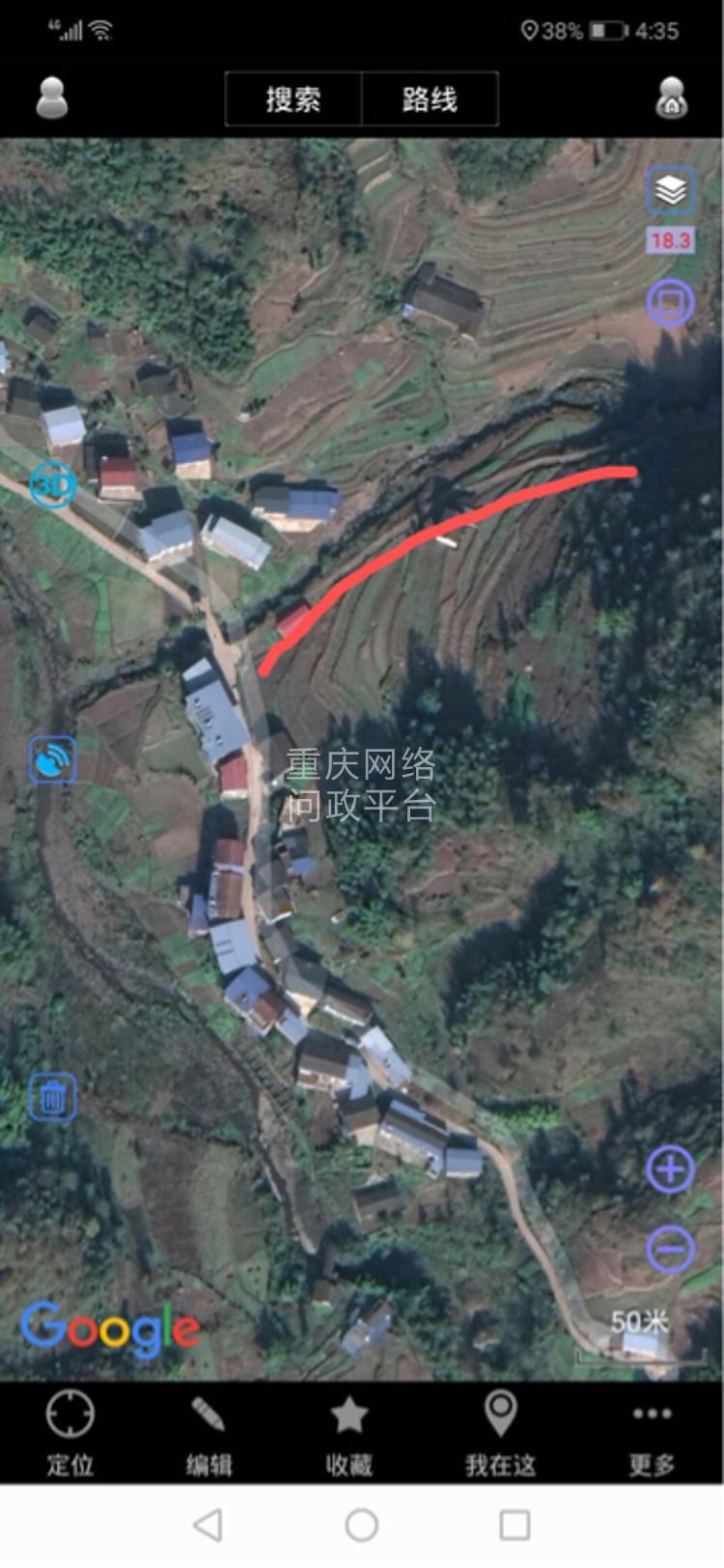Open the 路线 route button

[430, 98]
